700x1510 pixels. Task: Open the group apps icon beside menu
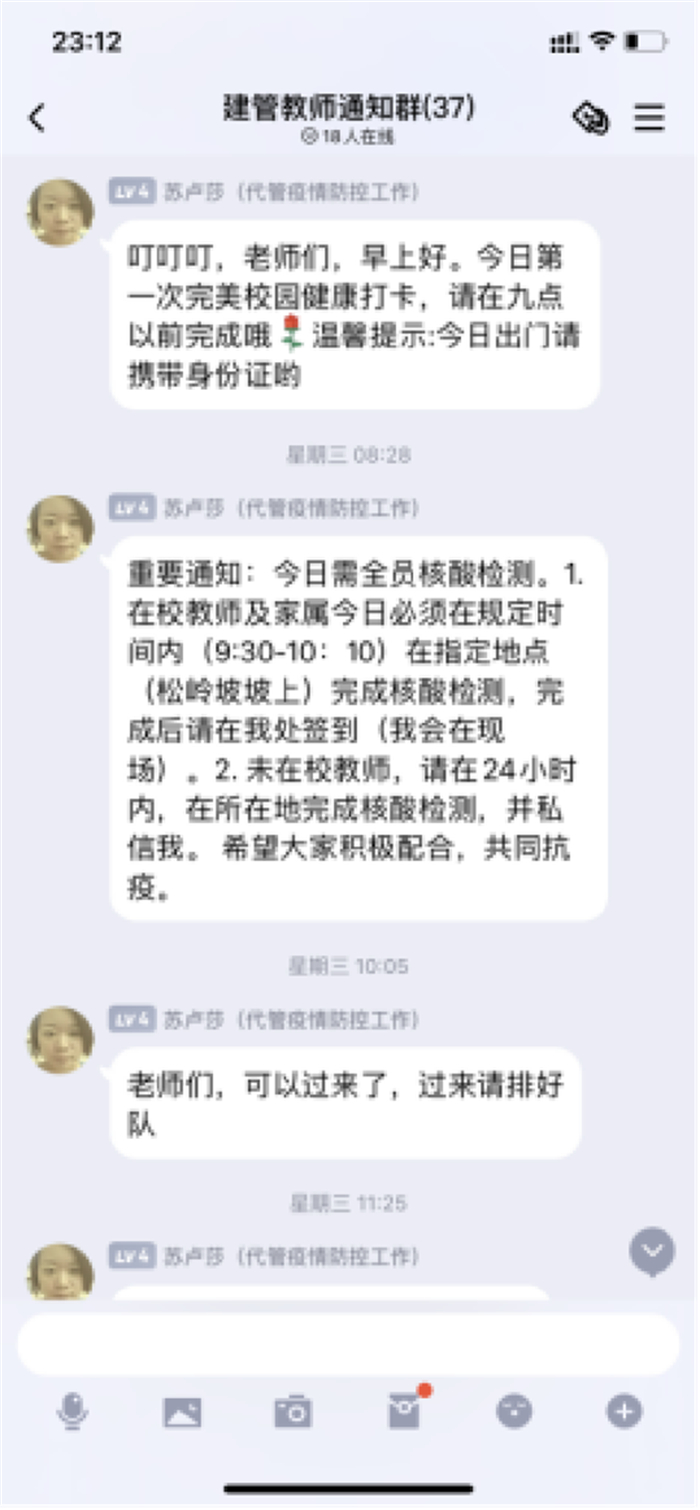click(x=590, y=118)
